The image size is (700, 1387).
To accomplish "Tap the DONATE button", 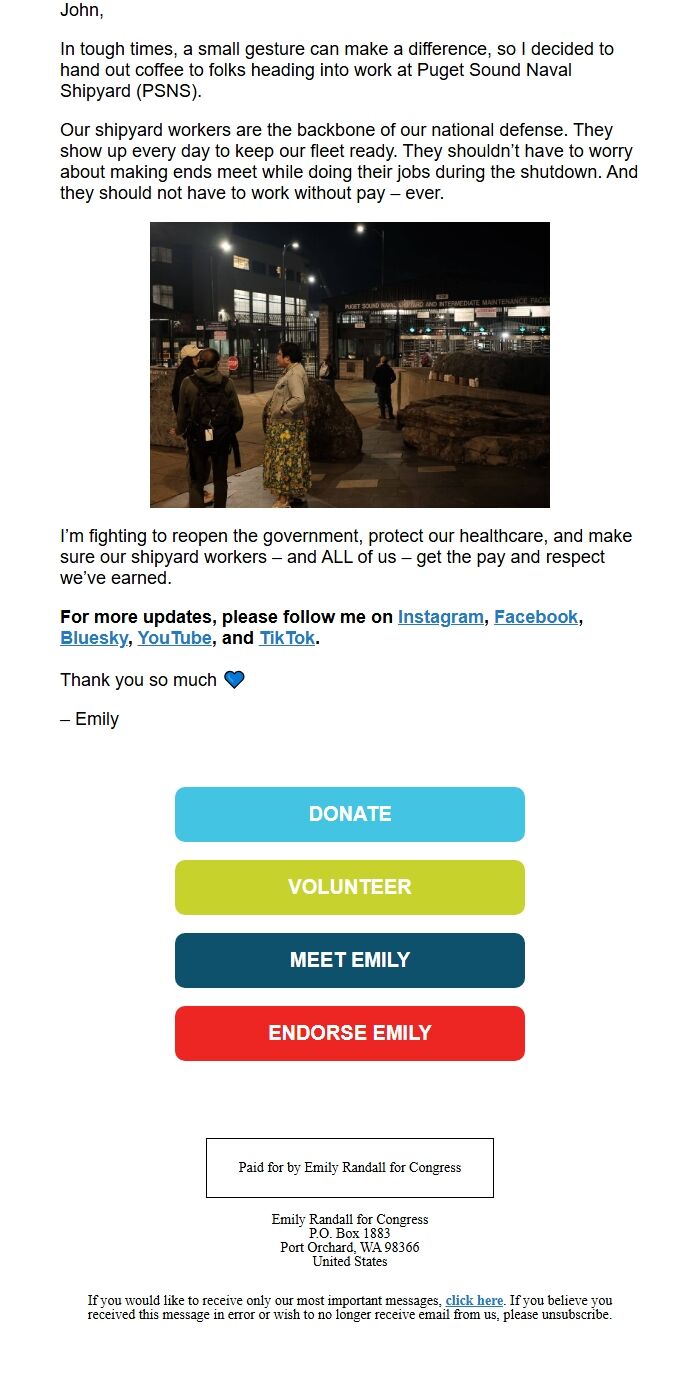I will pos(350,814).
